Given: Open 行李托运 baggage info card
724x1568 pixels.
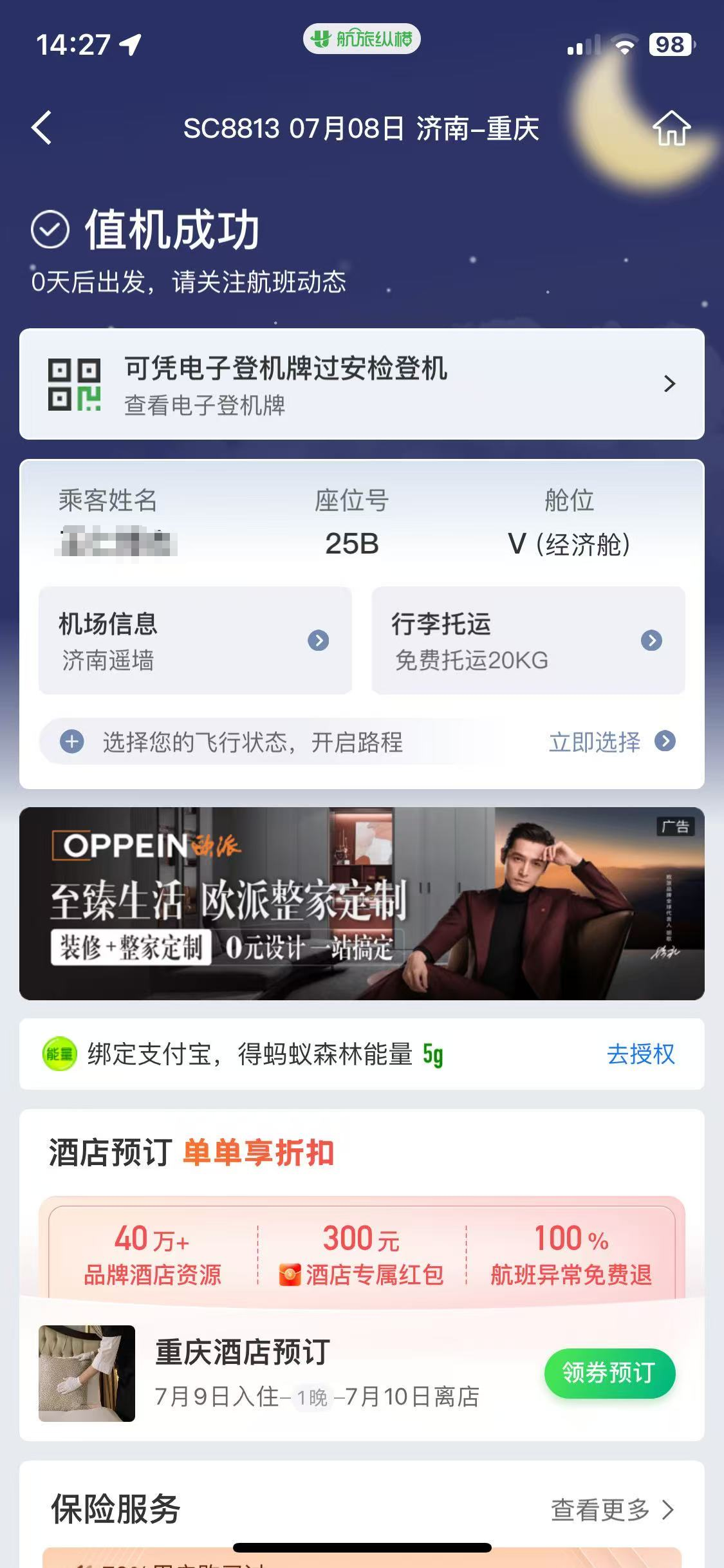Looking at the screenshot, I should pos(528,640).
